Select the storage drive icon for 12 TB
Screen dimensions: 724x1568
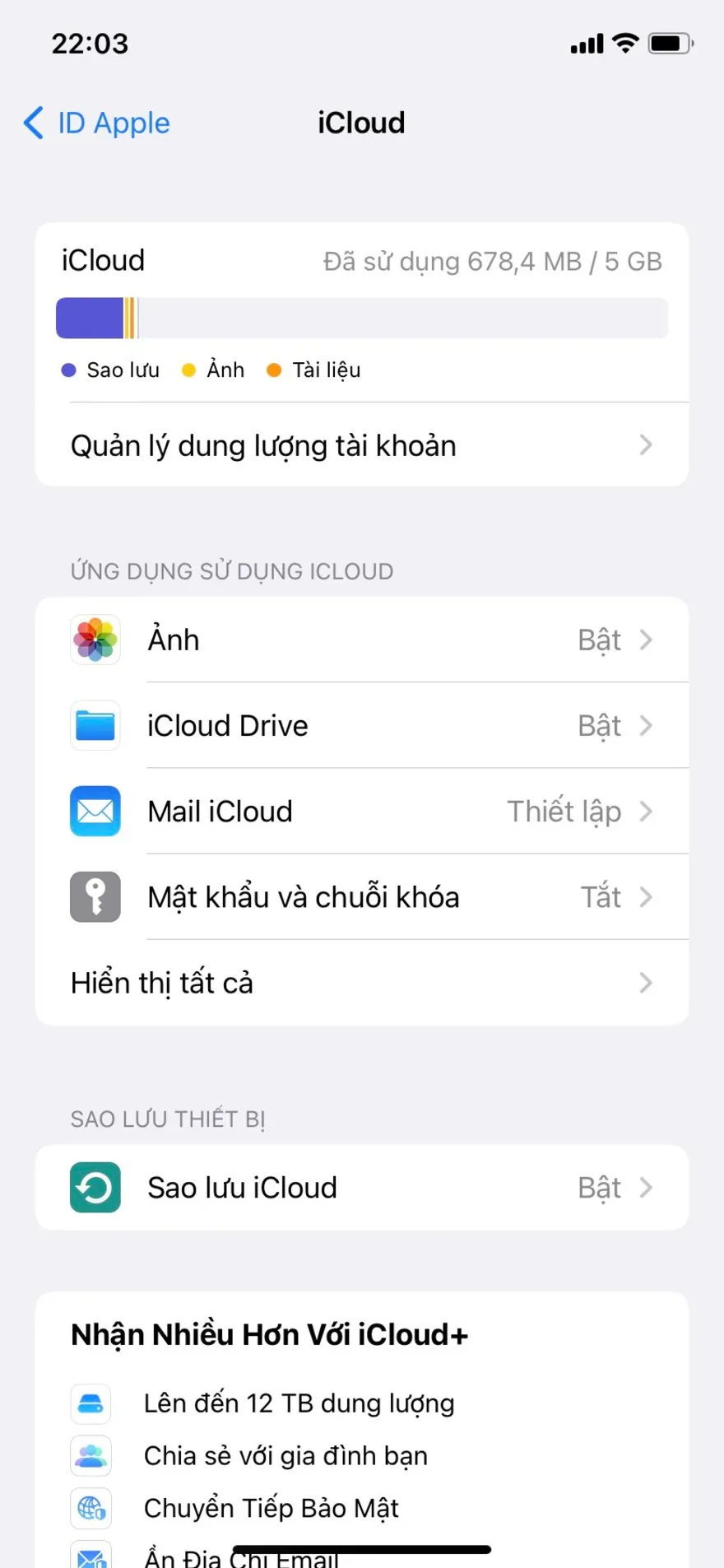pos(90,1403)
